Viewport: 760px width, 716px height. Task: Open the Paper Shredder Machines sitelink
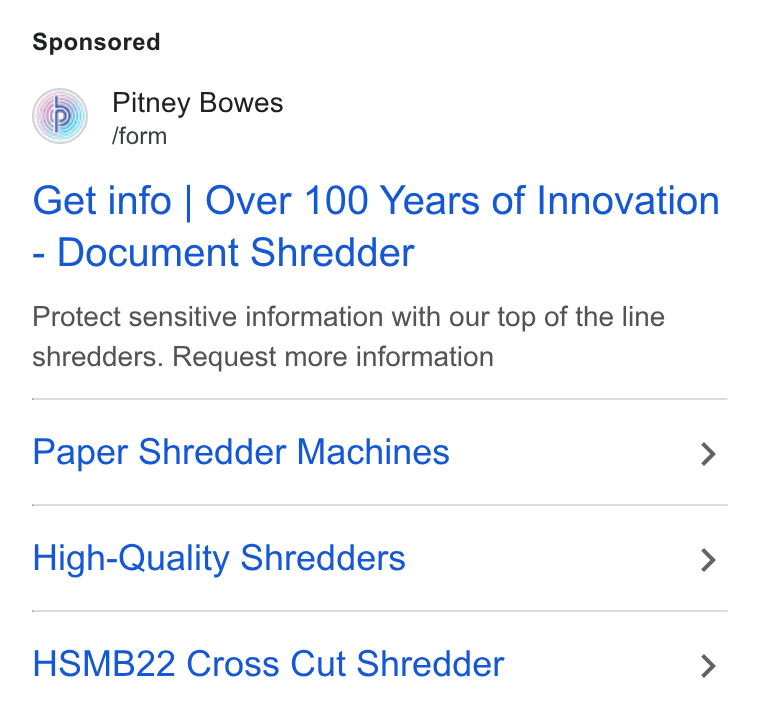(380, 452)
